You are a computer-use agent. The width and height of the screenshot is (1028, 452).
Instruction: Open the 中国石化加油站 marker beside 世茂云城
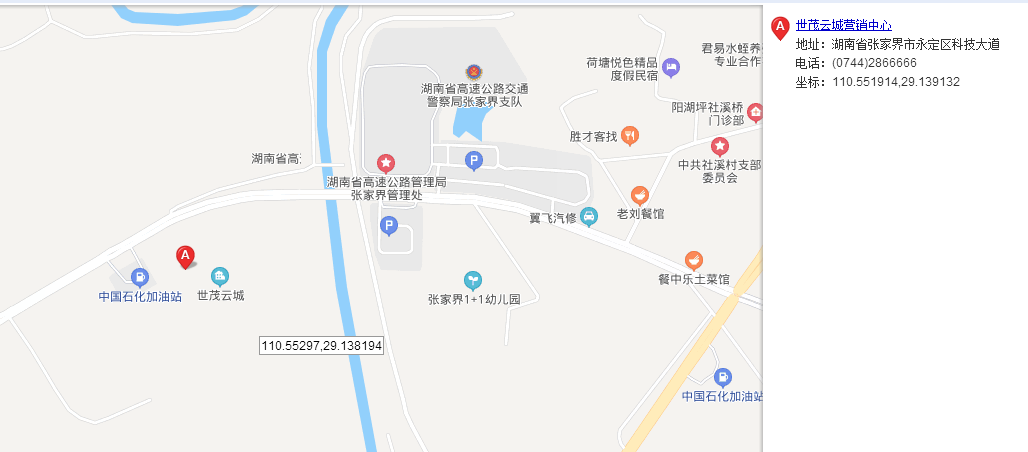tap(140, 277)
